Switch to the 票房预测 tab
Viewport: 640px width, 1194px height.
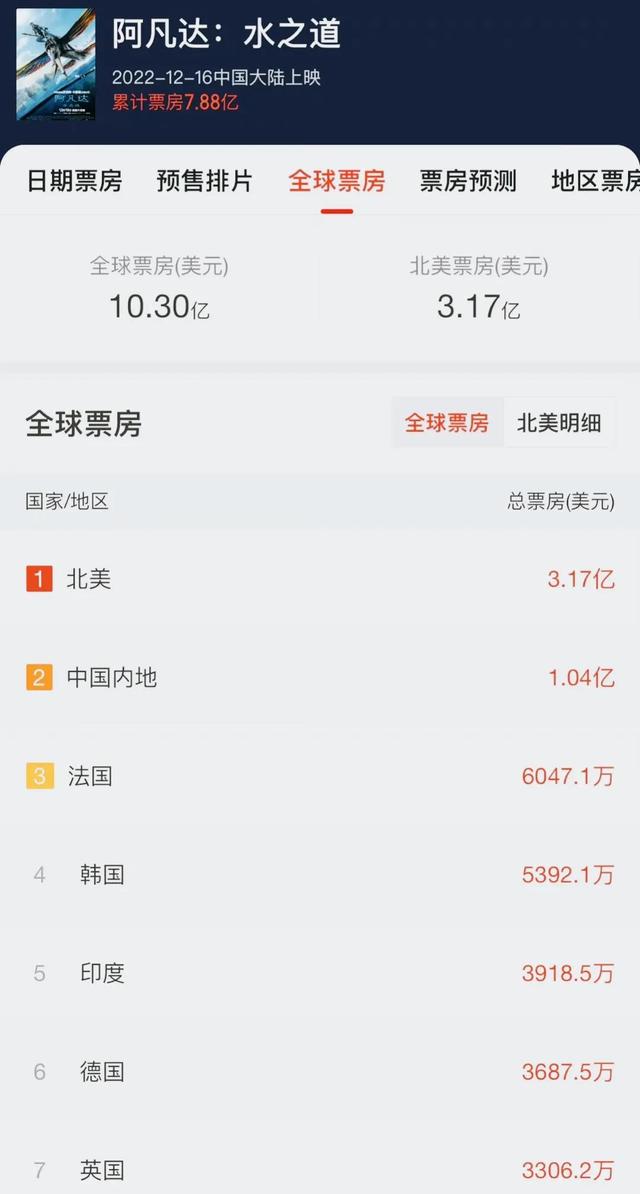pyautogui.click(x=468, y=181)
